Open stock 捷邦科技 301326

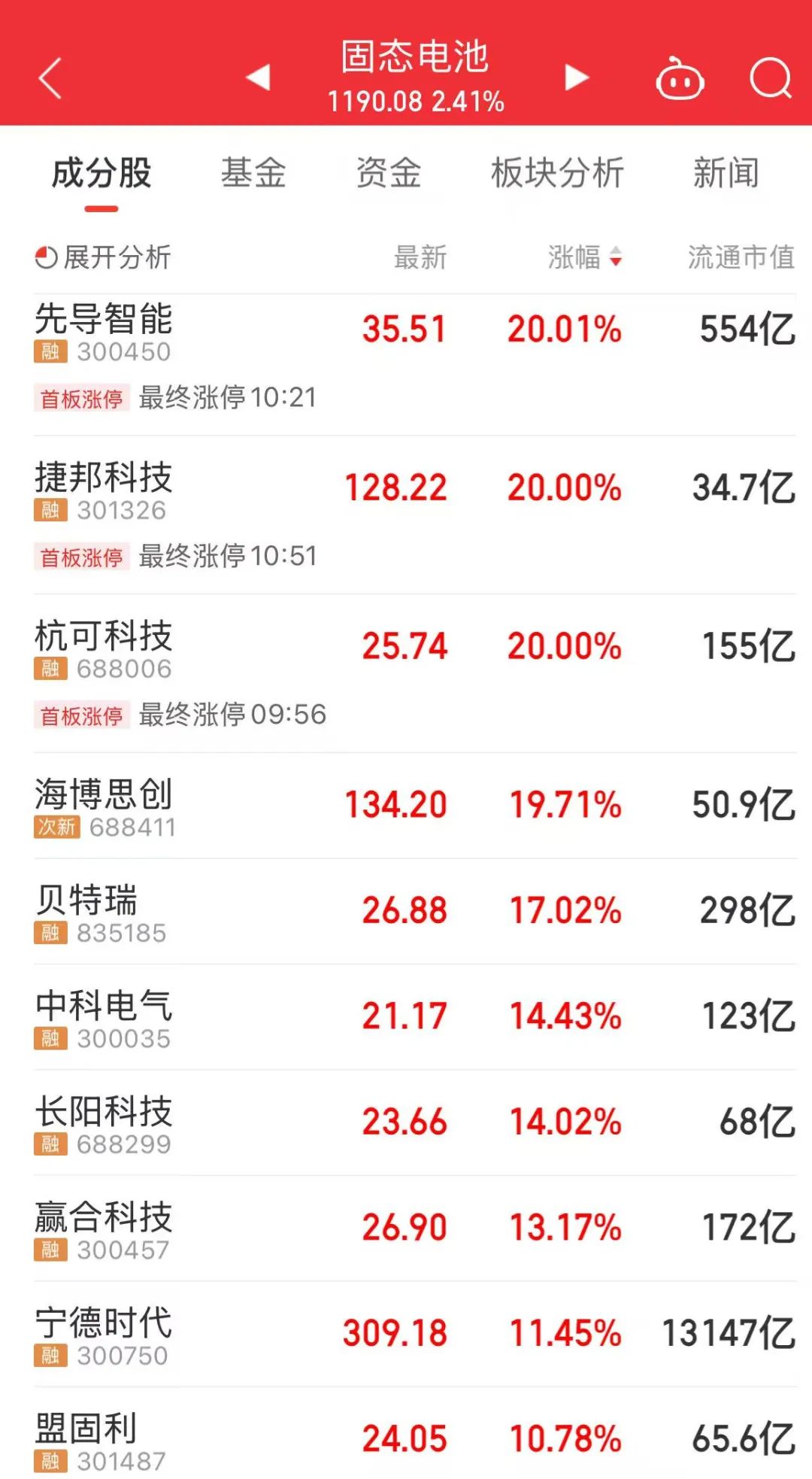pyautogui.click(x=415, y=515)
